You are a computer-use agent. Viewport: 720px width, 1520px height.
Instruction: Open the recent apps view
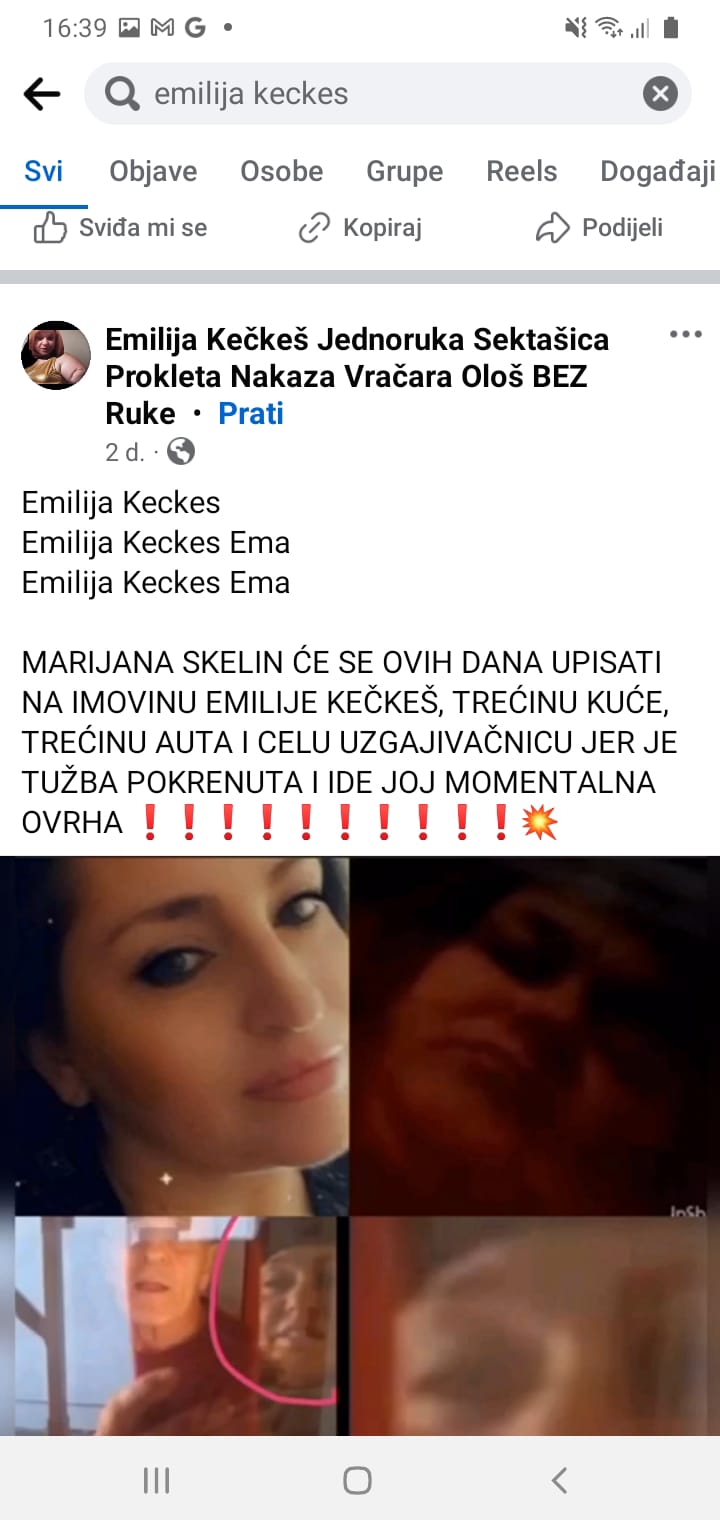[156, 1480]
